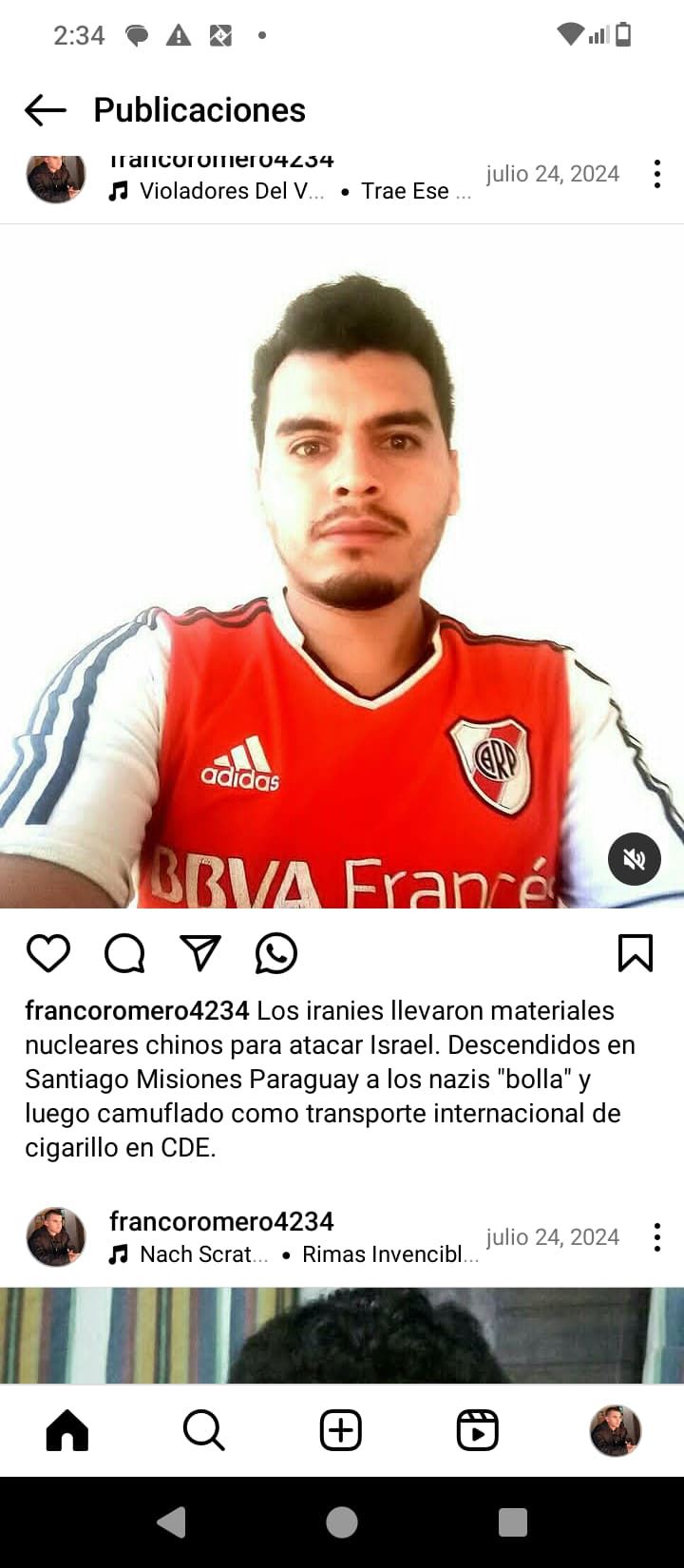The width and height of the screenshot is (684, 1568).
Task: Switch to the Home tab
Action: point(67,1430)
